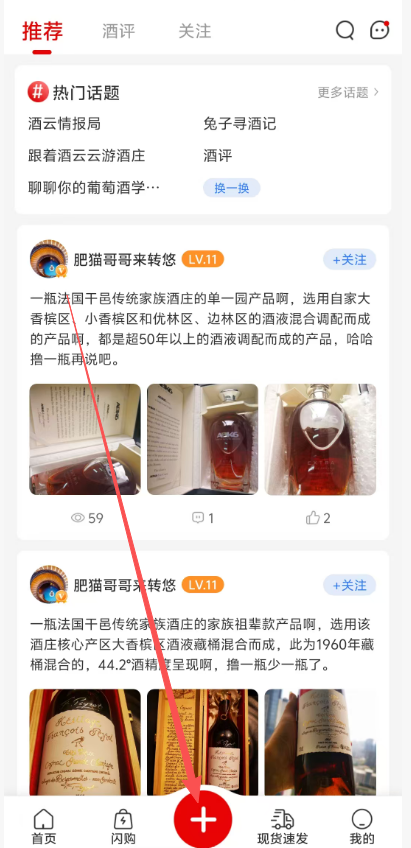Tap the red plus publish button
411x848 pixels.
click(203, 820)
